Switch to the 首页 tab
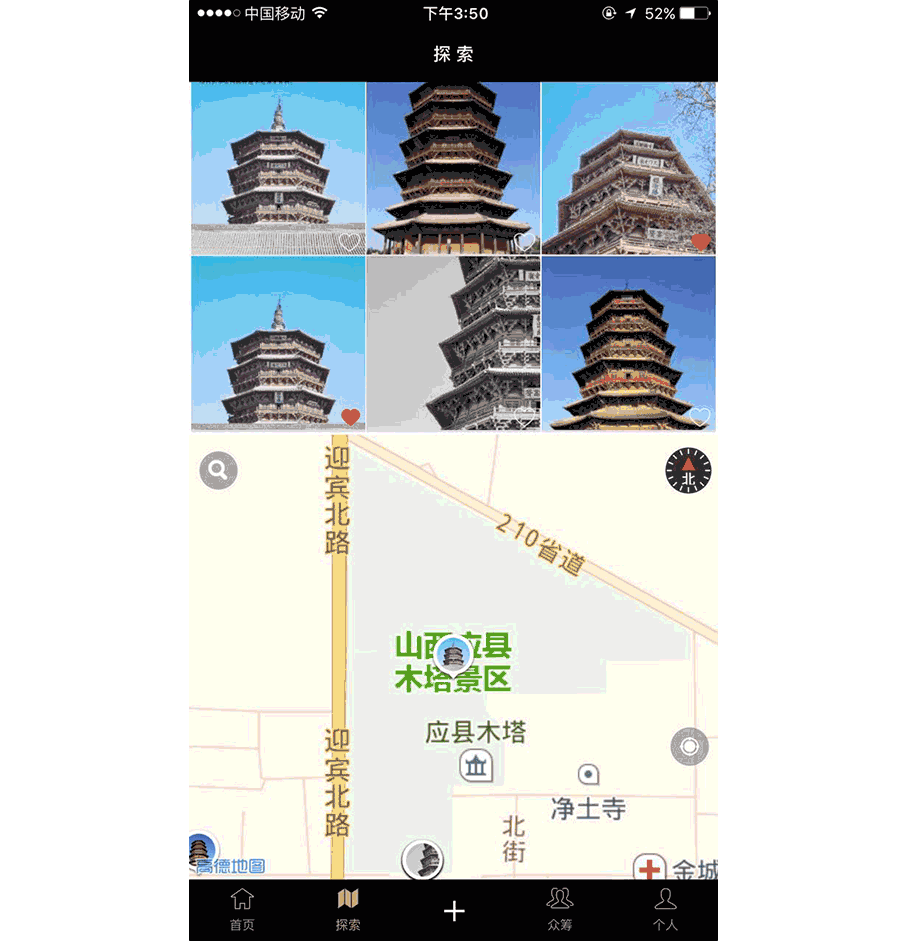The width and height of the screenshot is (907, 941). pyautogui.click(x=240, y=908)
